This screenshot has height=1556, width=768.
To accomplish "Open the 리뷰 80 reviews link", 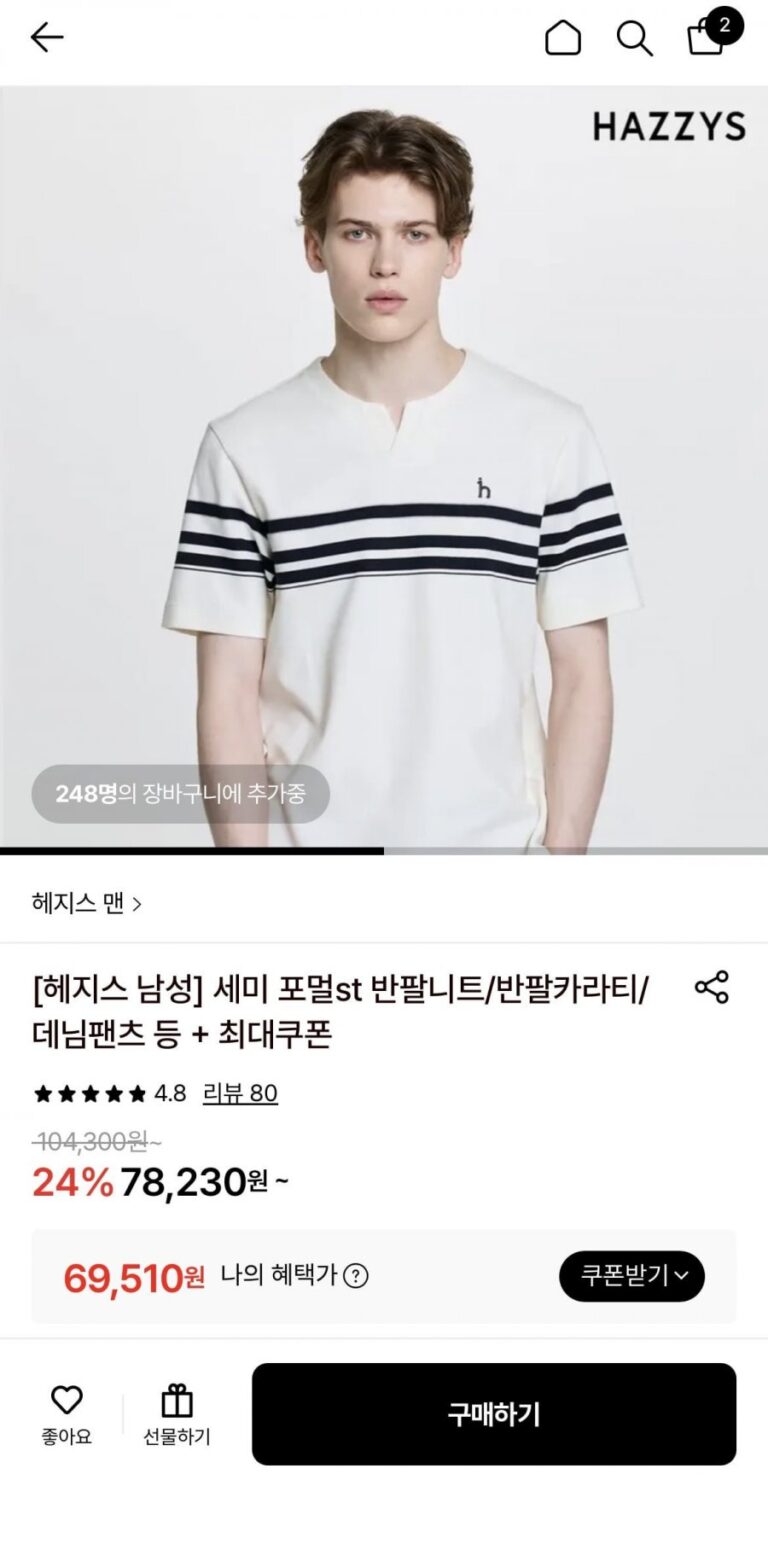I will pyautogui.click(x=240, y=1093).
